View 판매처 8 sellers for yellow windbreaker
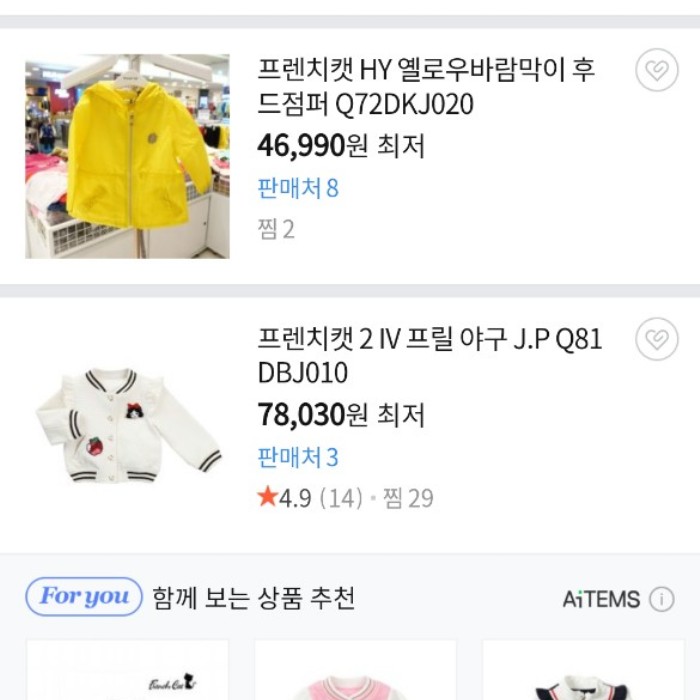Image resolution: width=700 pixels, height=700 pixels. point(298,188)
